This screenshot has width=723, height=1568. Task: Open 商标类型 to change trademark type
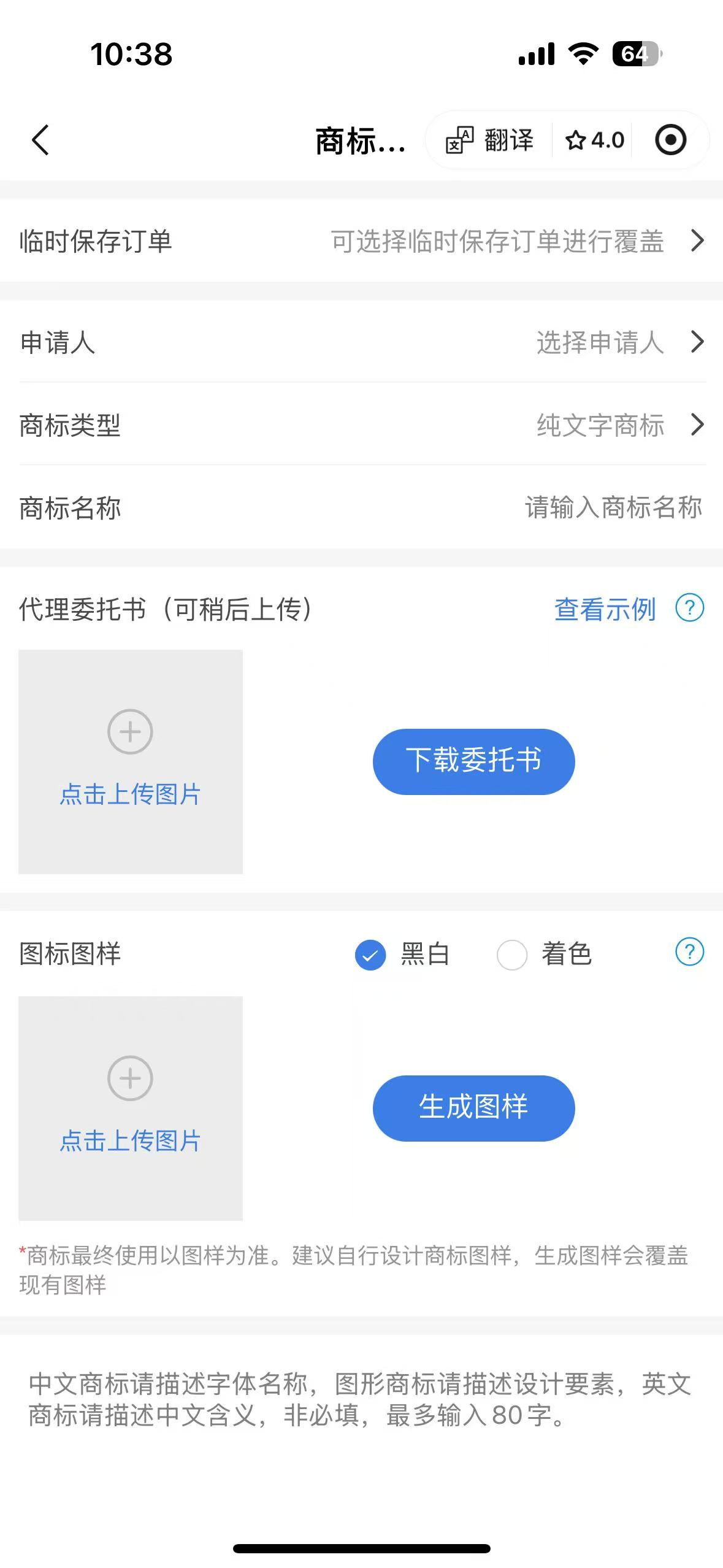(362, 425)
